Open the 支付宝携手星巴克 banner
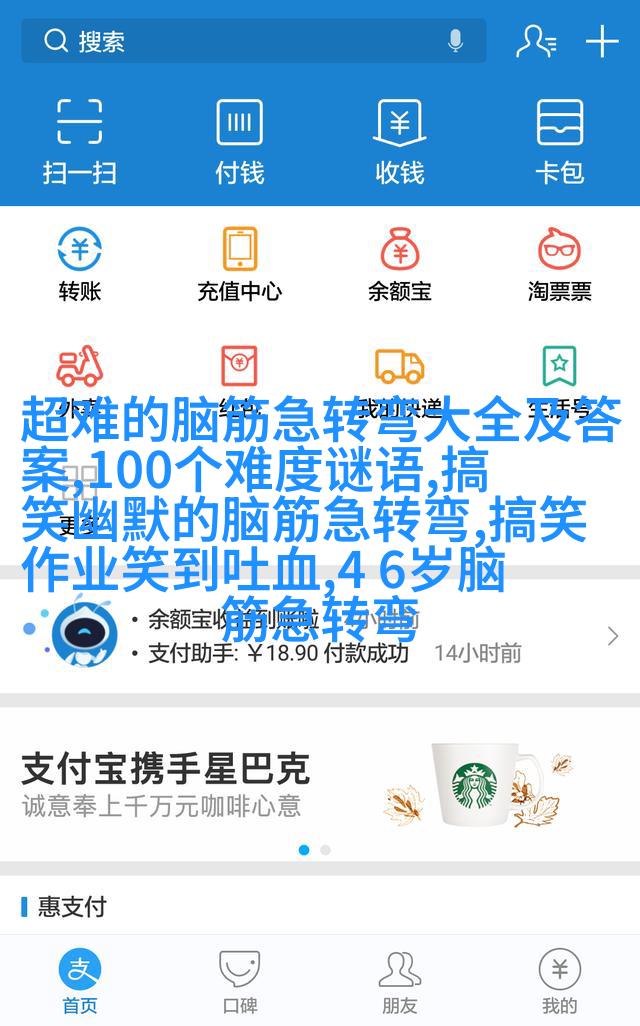 coord(320,785)
